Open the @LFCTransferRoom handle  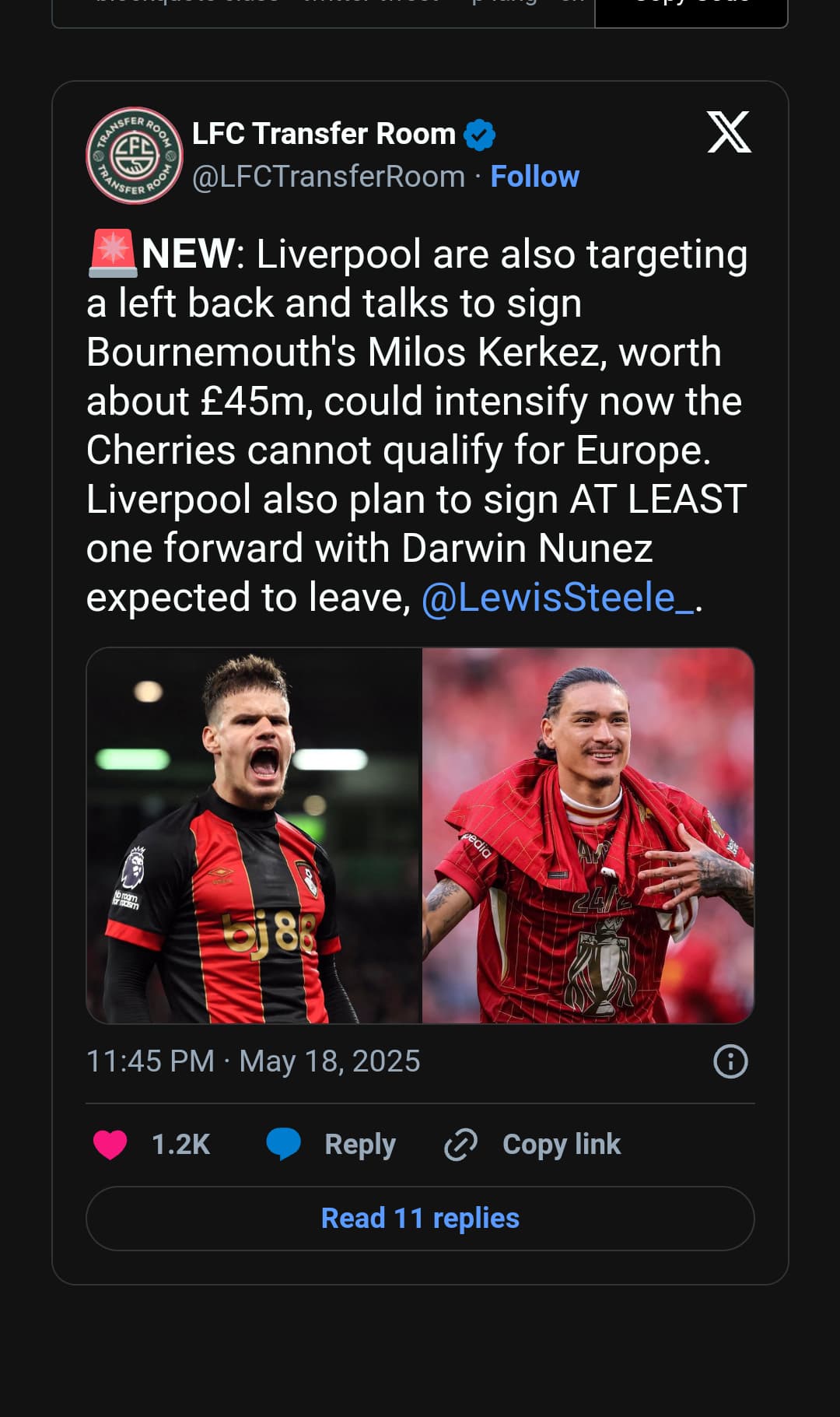pyautogui.click(x=328, y=177)
